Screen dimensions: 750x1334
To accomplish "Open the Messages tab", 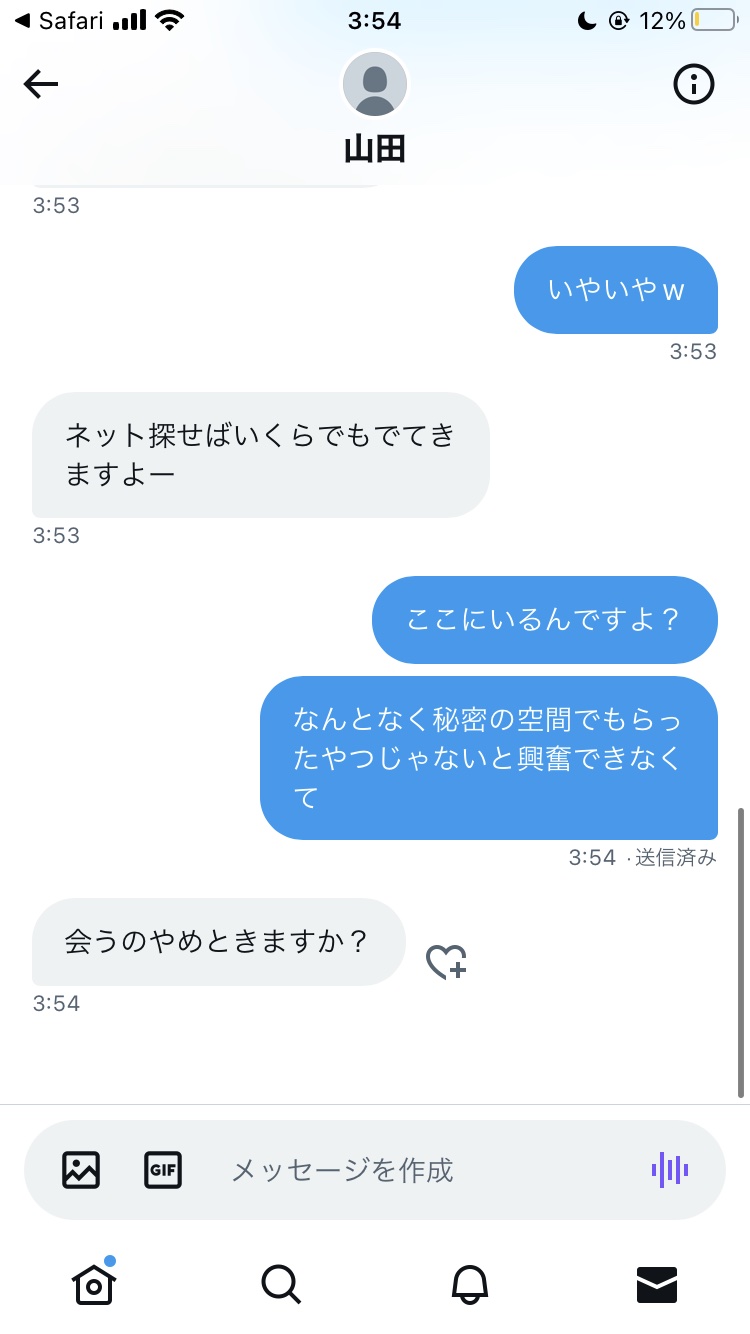I will (657, 1284).
